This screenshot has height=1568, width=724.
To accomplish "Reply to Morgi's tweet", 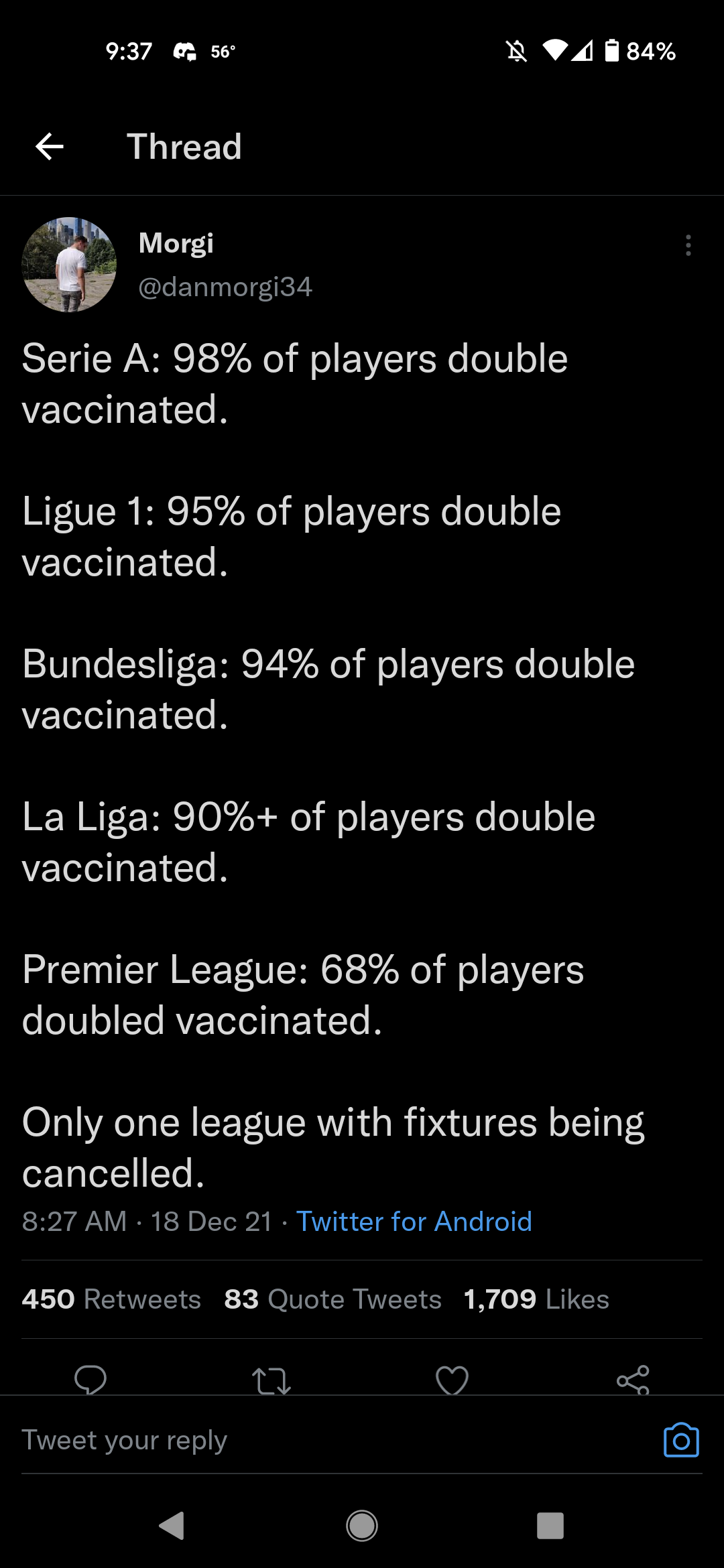I will coord(90,1379).
